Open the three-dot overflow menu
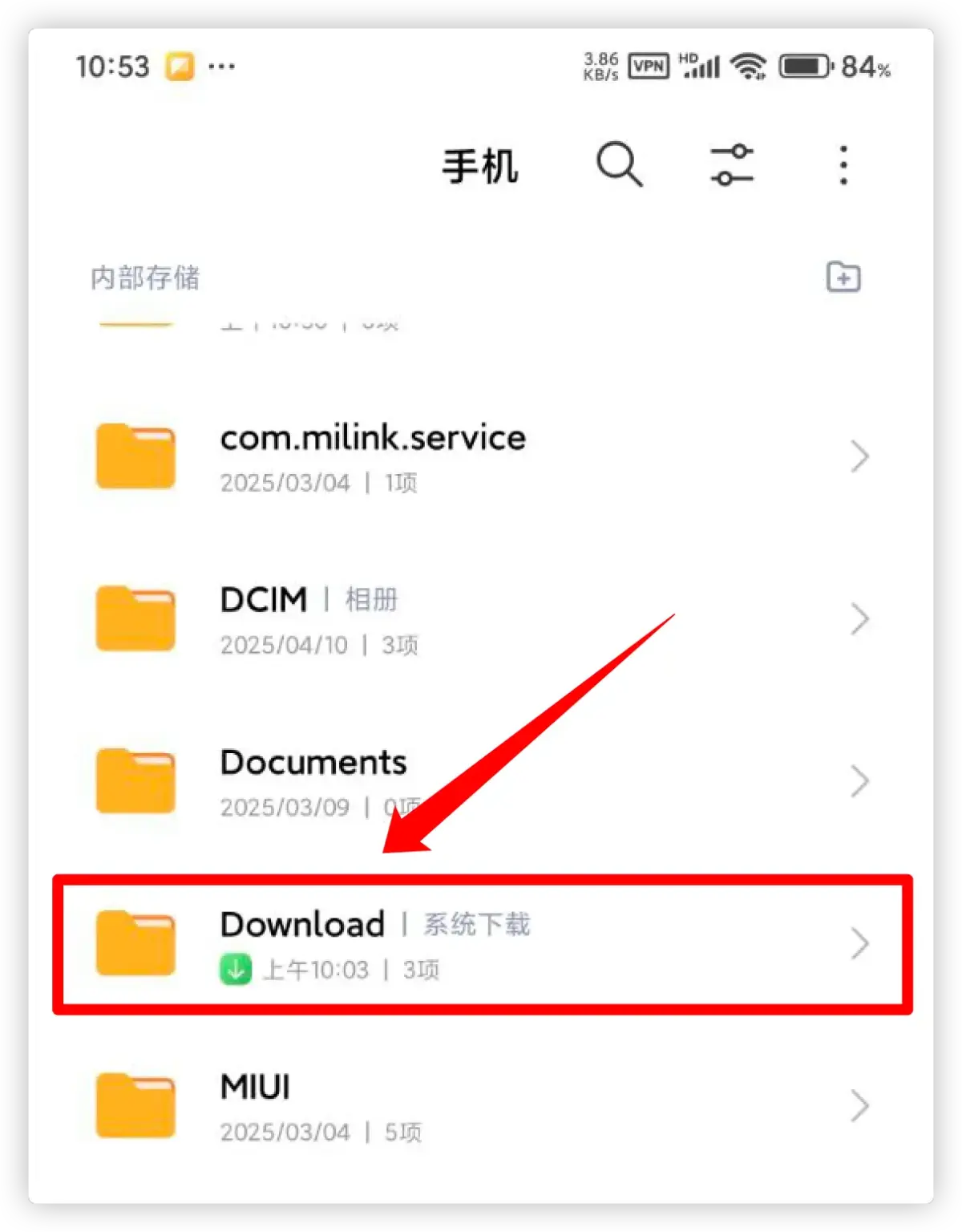This screenshot has width=962, height=1232. pos(843,164)
